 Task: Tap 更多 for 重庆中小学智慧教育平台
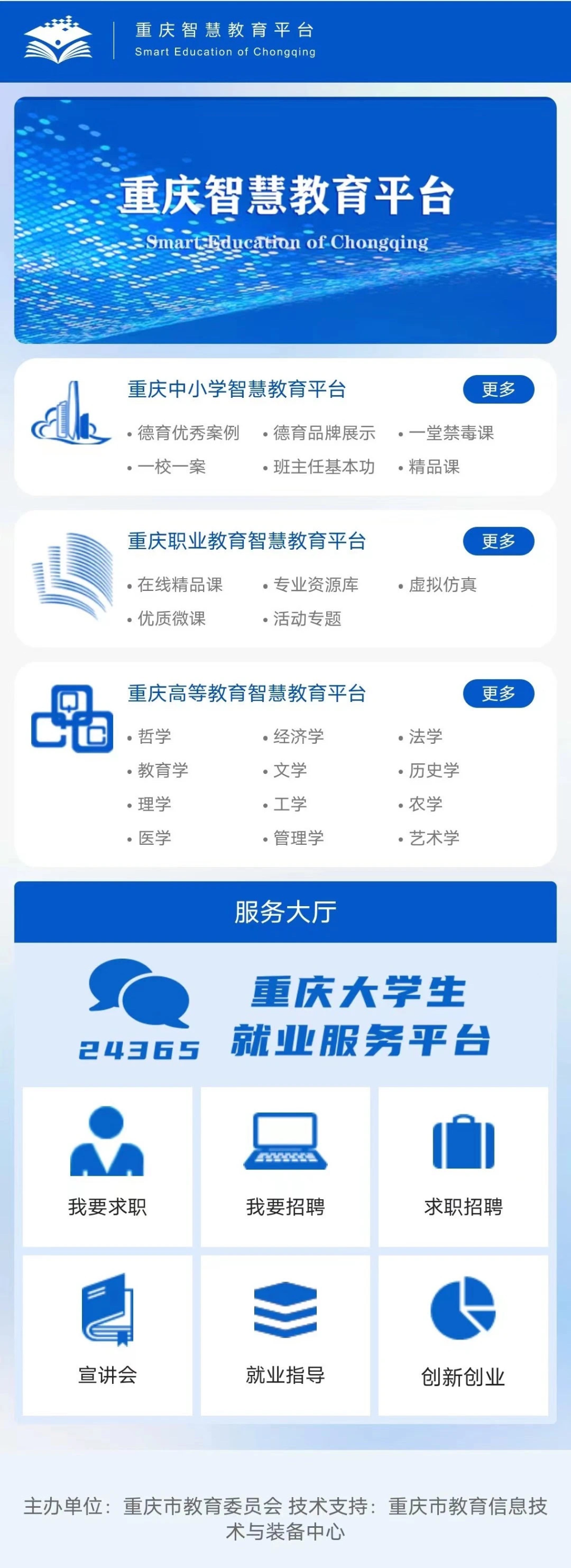[498, 389]
